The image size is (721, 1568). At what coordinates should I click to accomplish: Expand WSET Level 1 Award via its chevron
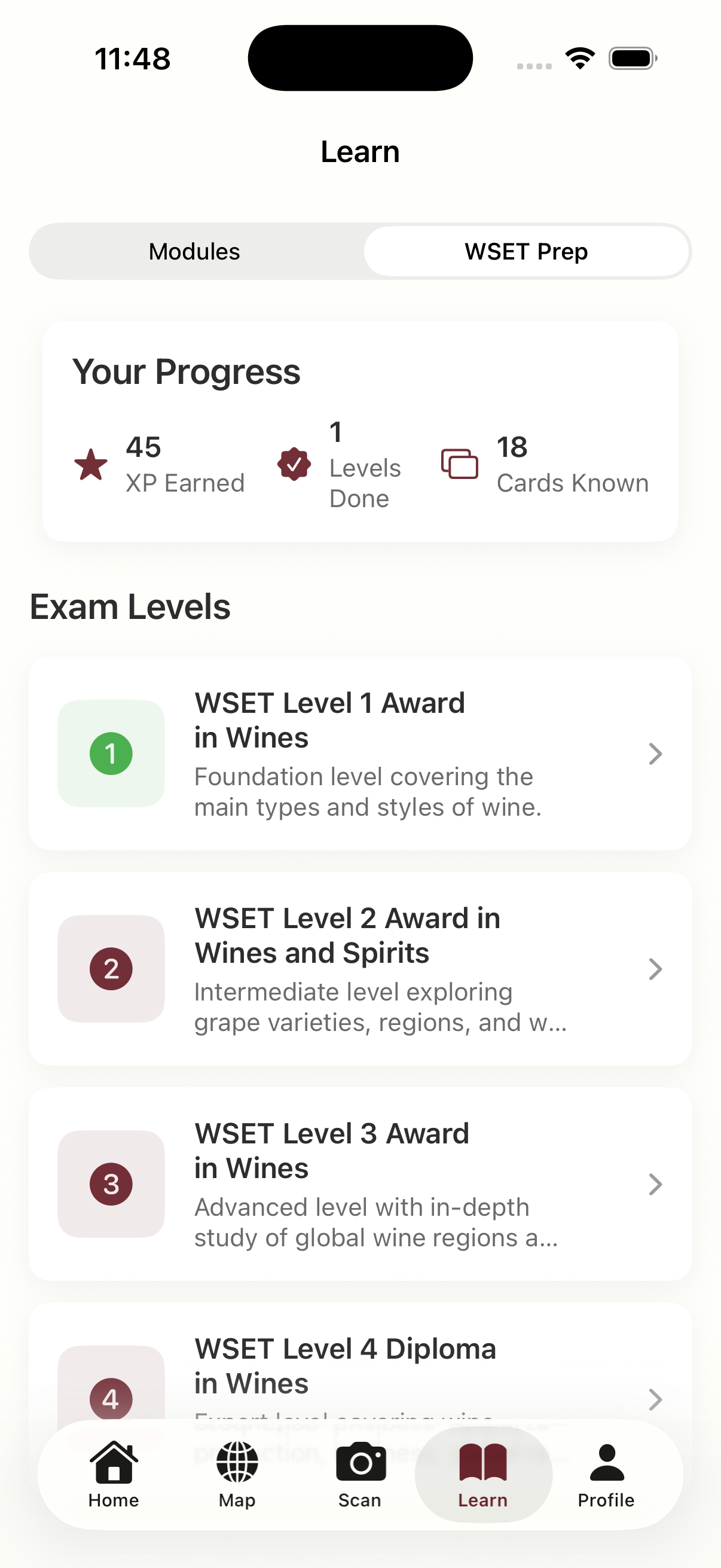pyautogui.click(x=655, y=754)
